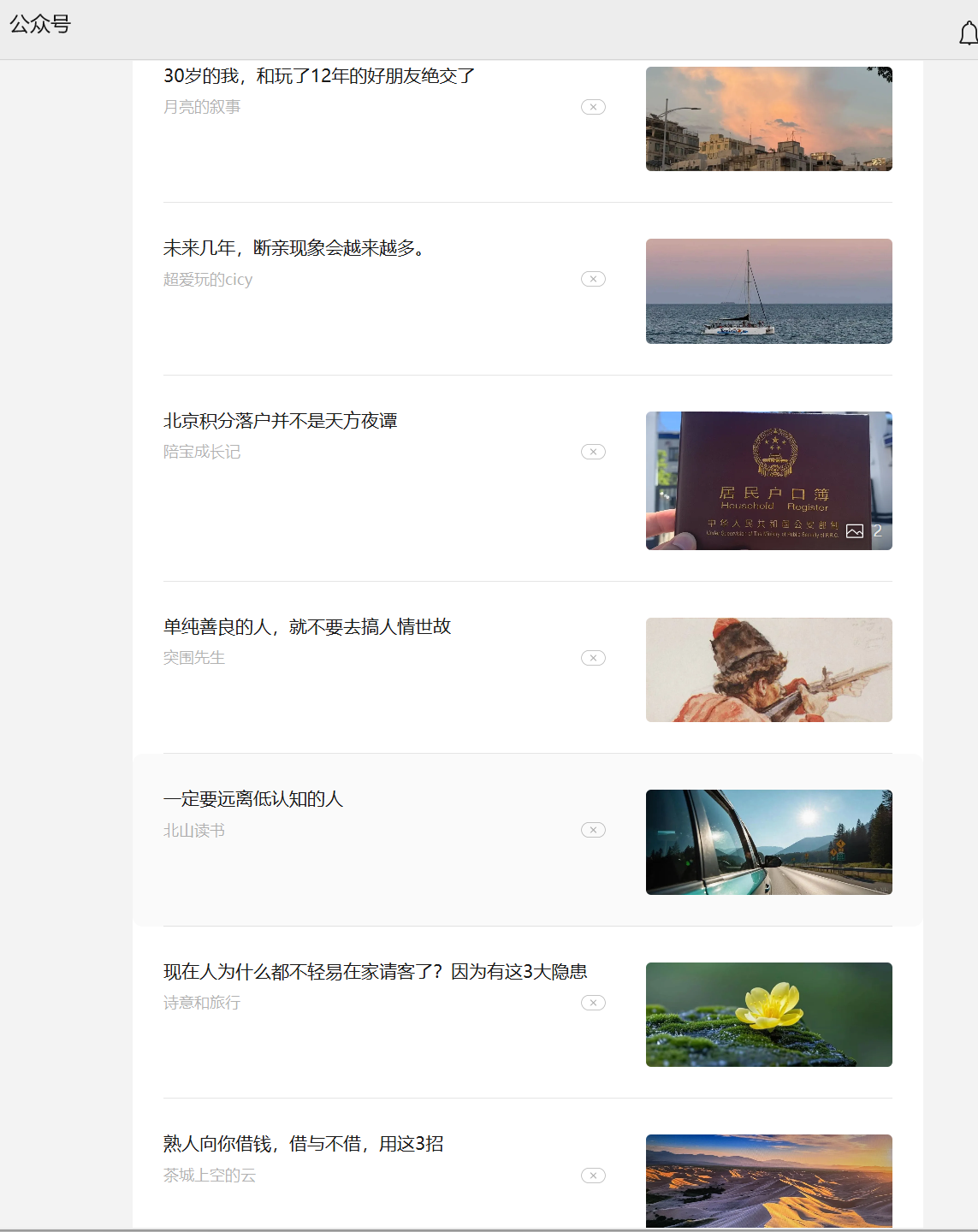Visit the 北山读书 account name
Image resolution: width=978 pixels, height=1232 pixels.
pos(193,830)
